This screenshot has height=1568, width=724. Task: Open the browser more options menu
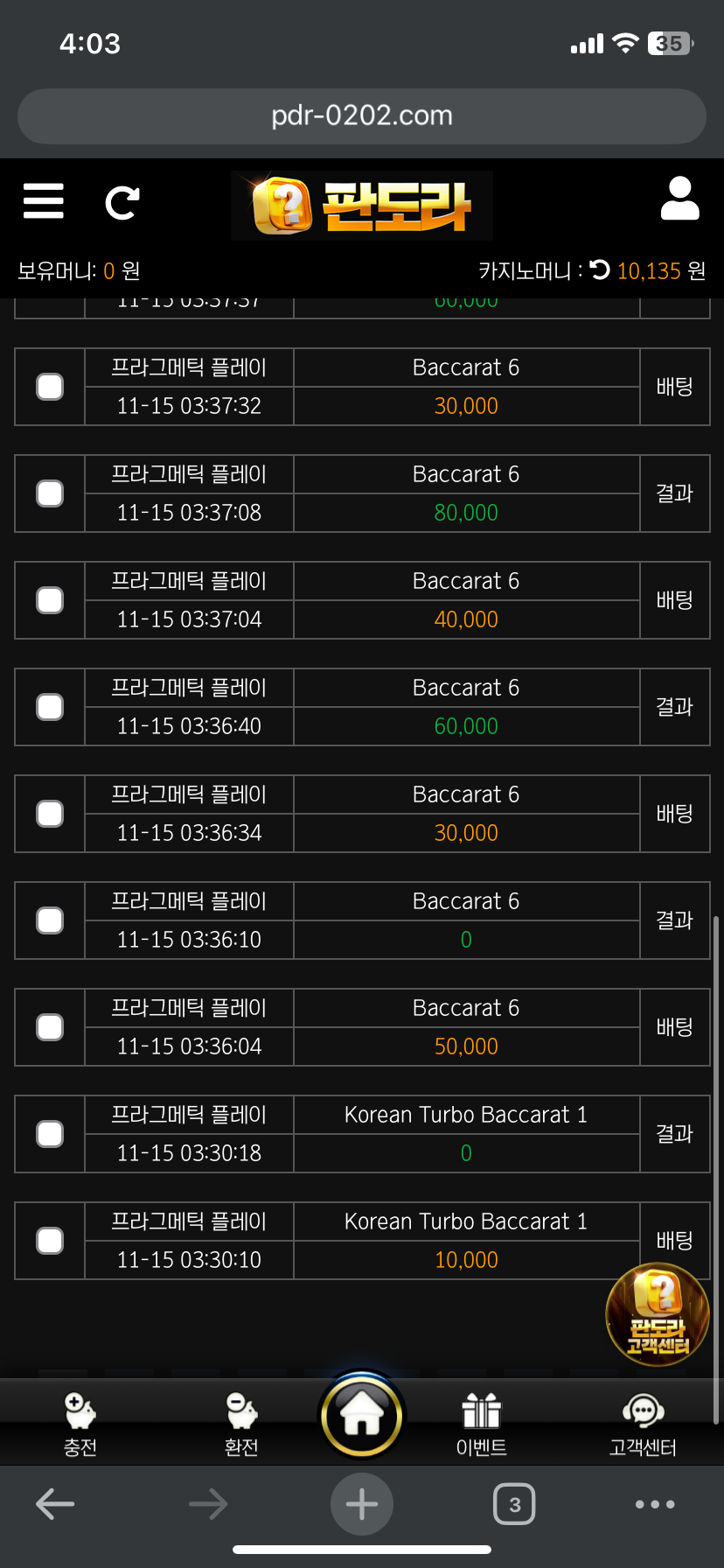[x=655, y=1504]
